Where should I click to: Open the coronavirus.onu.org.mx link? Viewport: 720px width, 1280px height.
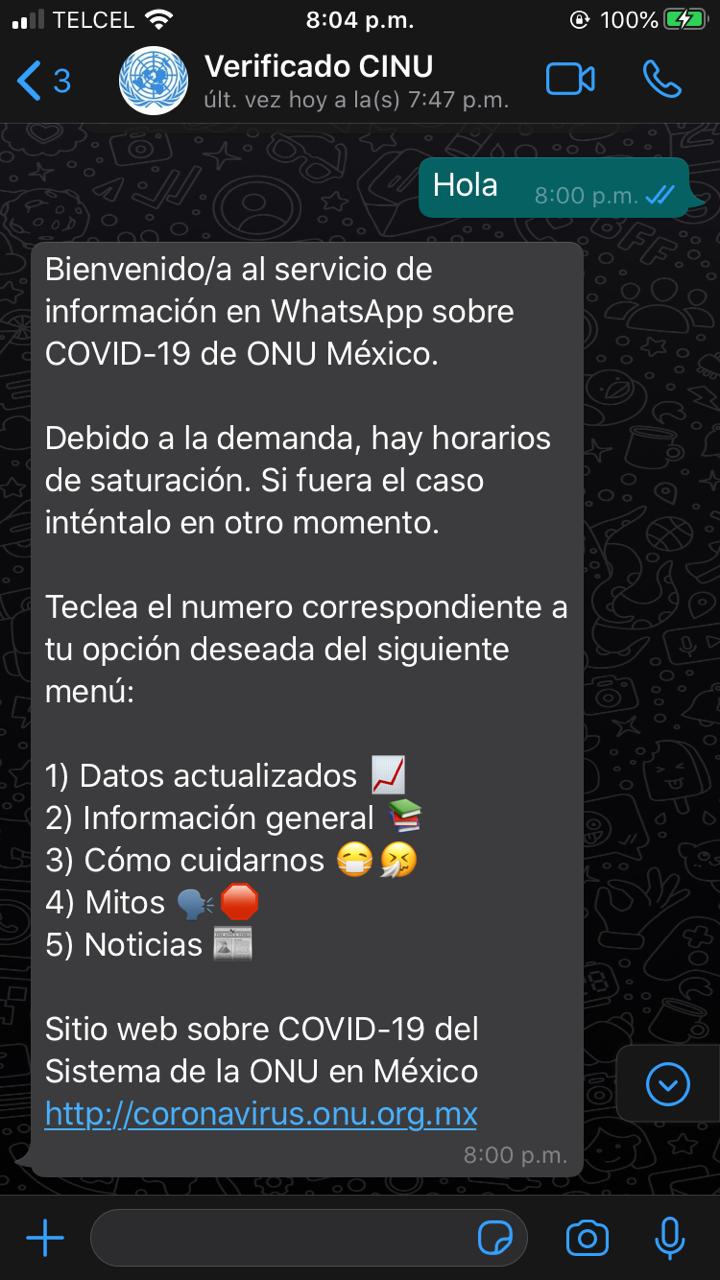pos(261,1114)
